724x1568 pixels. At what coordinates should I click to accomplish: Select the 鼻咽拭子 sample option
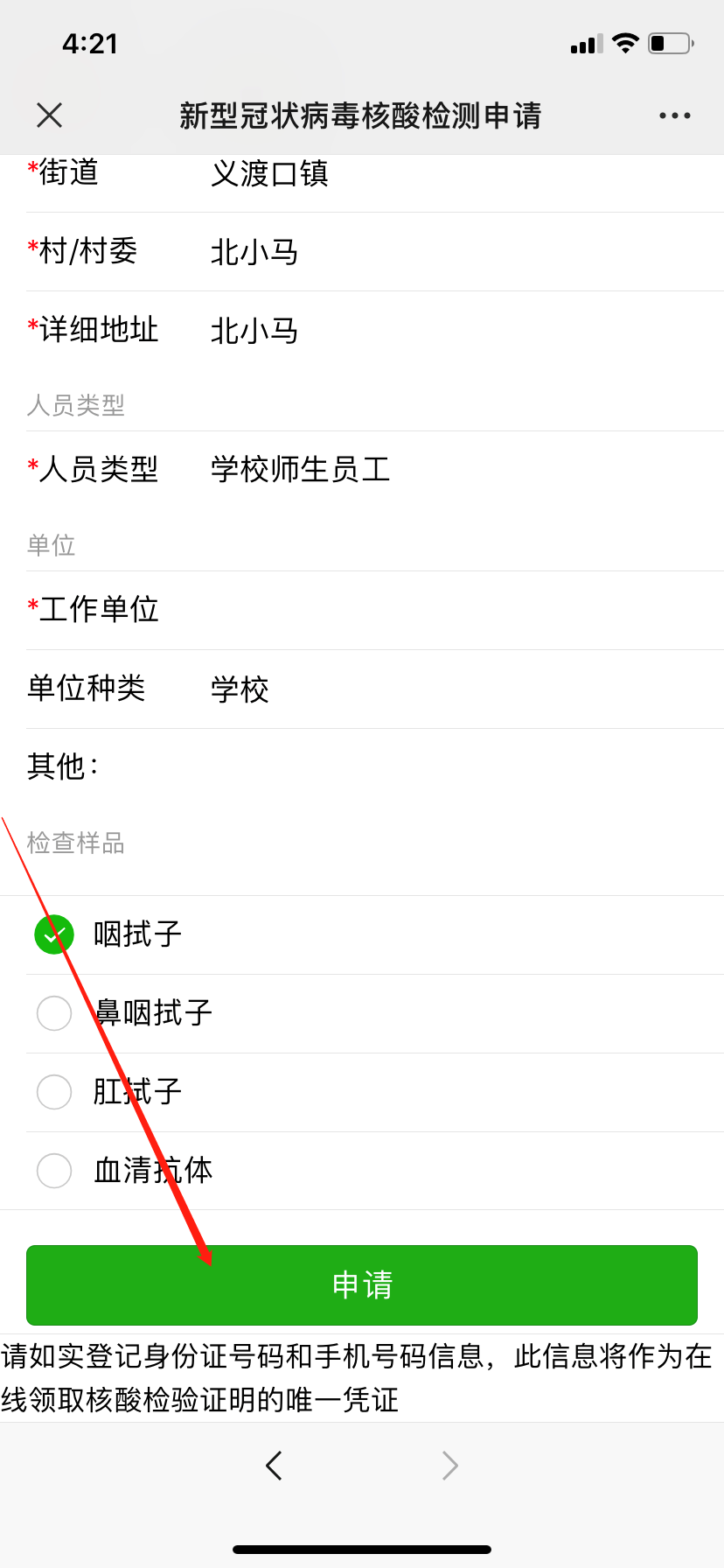[x=362, y=1013]
